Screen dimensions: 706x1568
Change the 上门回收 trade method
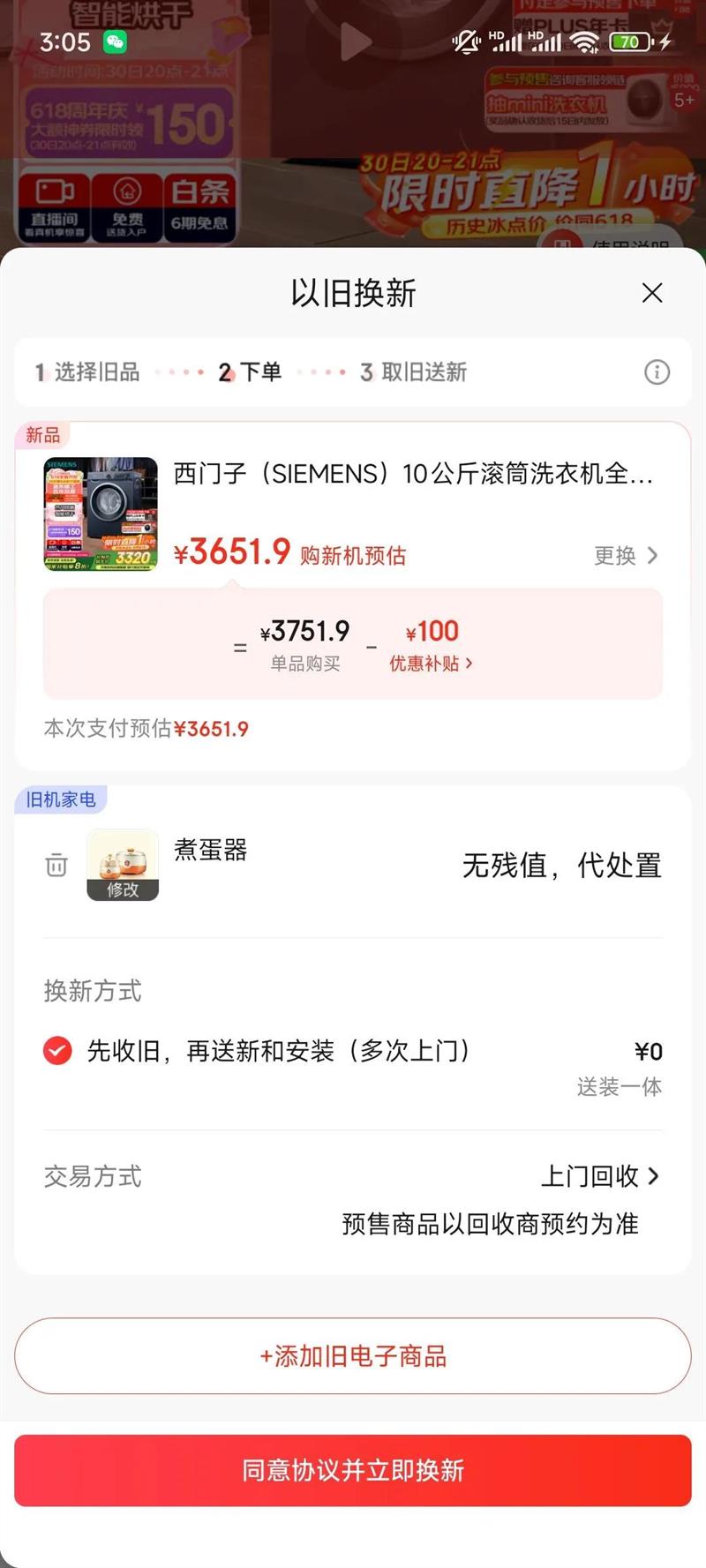click(600, 1176)
